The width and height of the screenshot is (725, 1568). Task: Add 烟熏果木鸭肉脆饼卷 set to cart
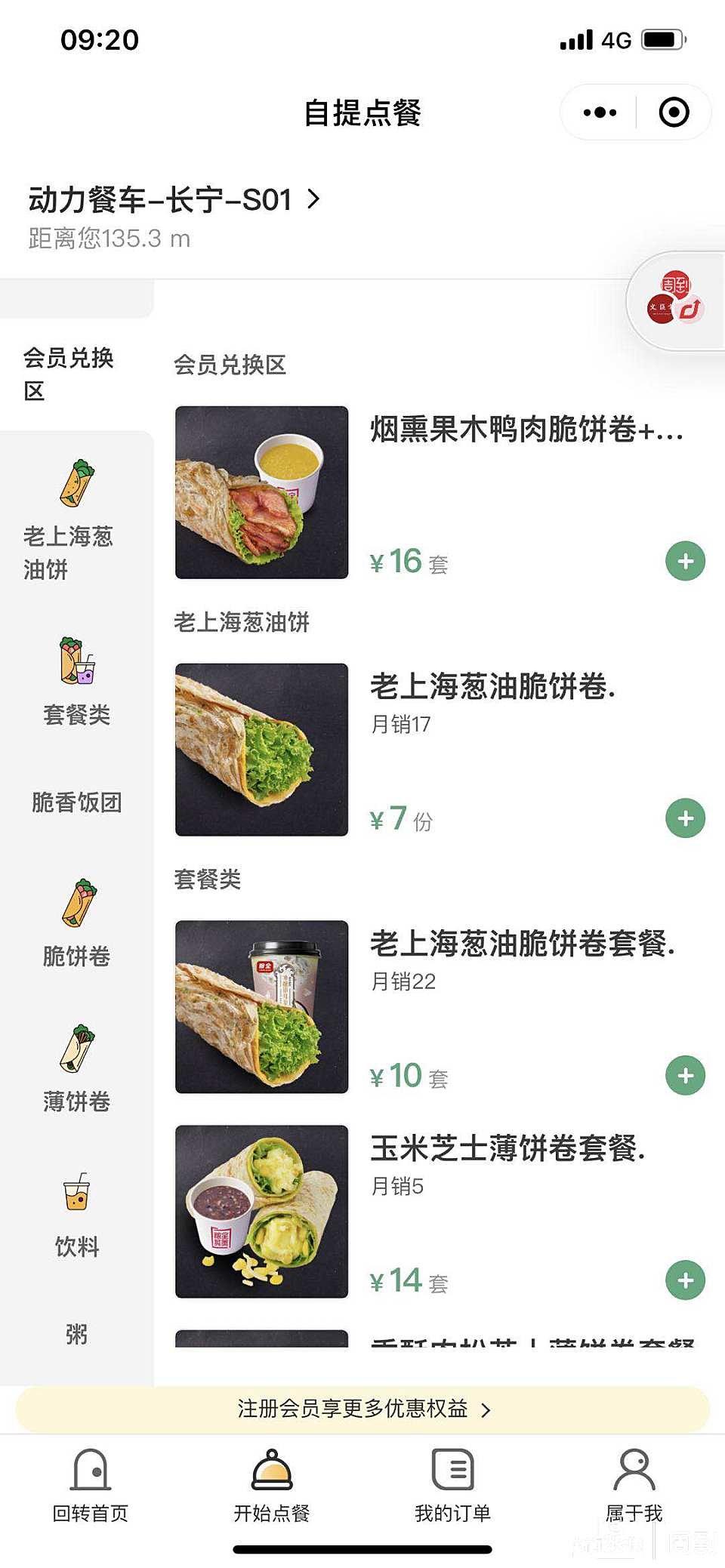[685, 561]
